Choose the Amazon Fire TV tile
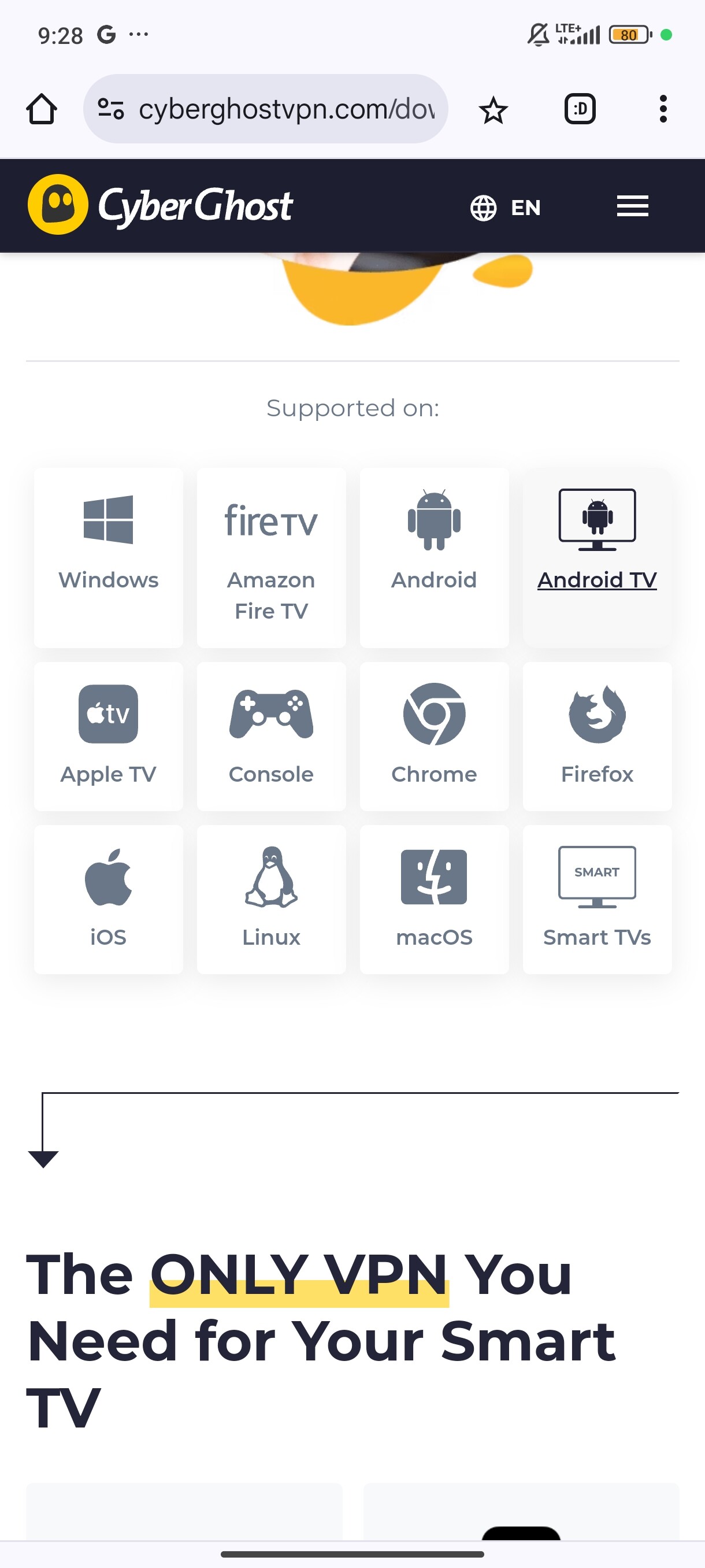The width and height of the screenshot is (705, 1568). tap(271, 557)
